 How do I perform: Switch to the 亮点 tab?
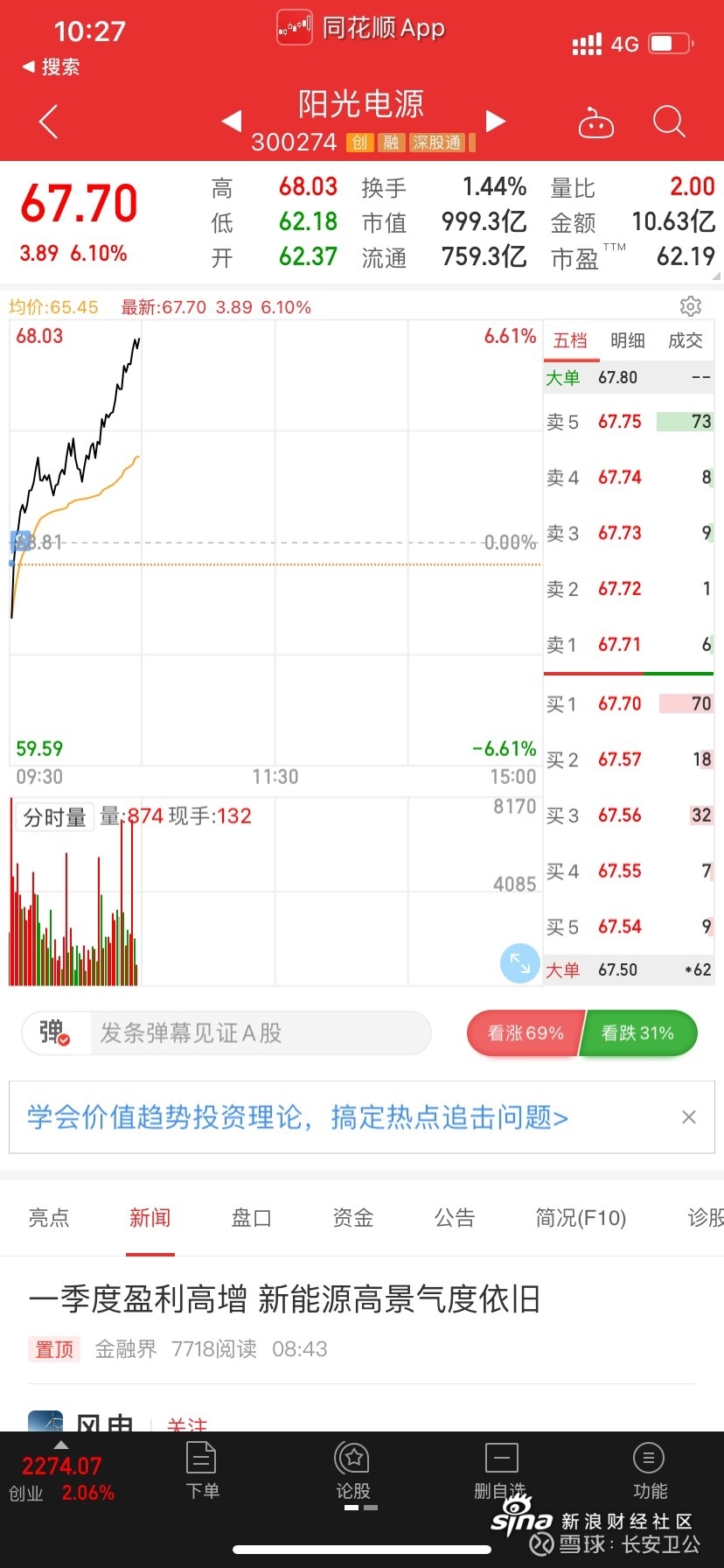coord(49,1217)
